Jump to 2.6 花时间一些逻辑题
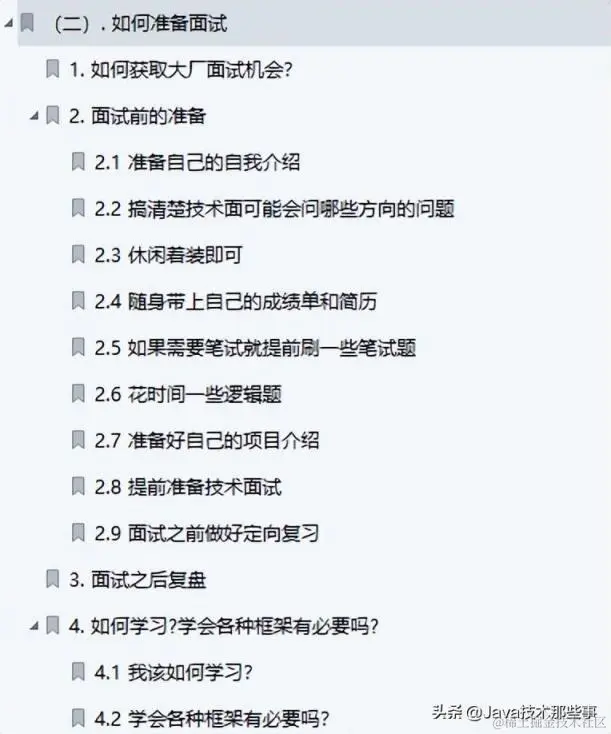 click(x=204, y=394)
